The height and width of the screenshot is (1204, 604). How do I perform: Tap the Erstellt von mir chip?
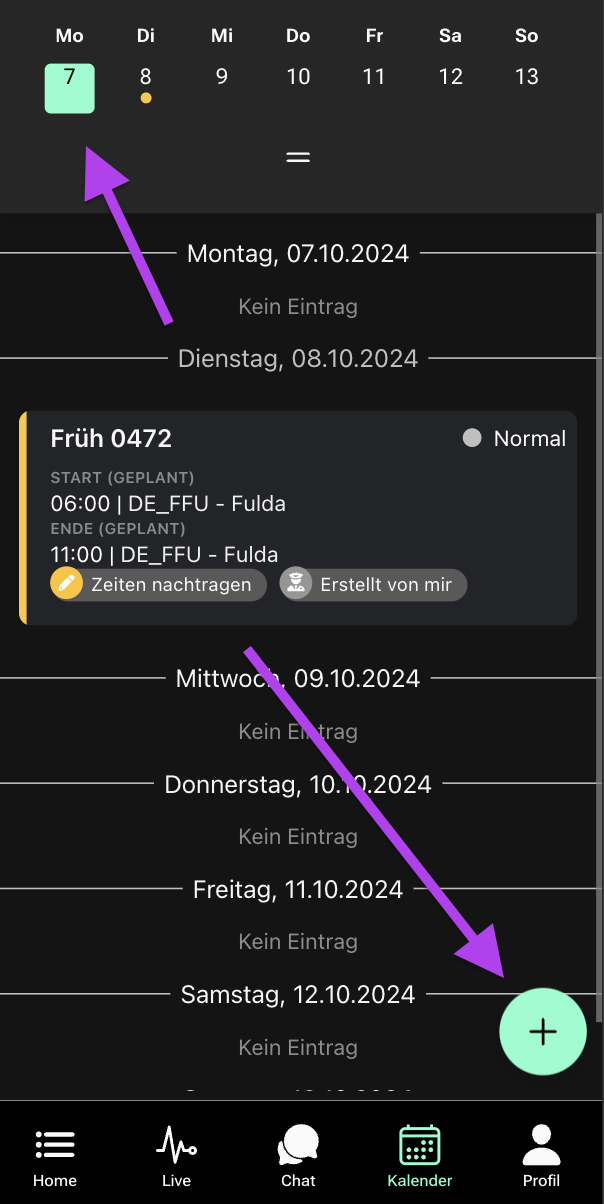(x=373, y=585)
